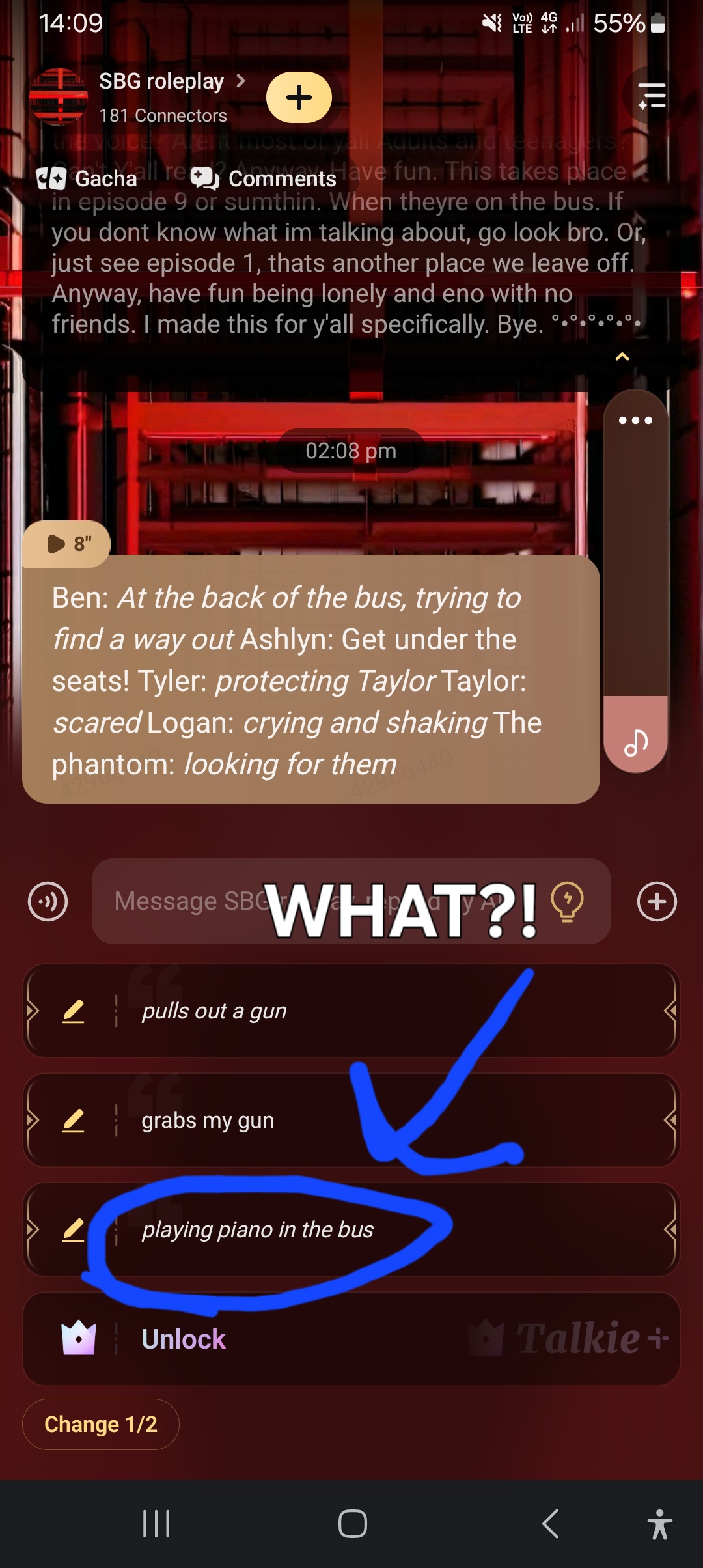This screenshot has height=1568, width=703.
Task: Play the 8-second voice message
Action: (x=67, y=544)
